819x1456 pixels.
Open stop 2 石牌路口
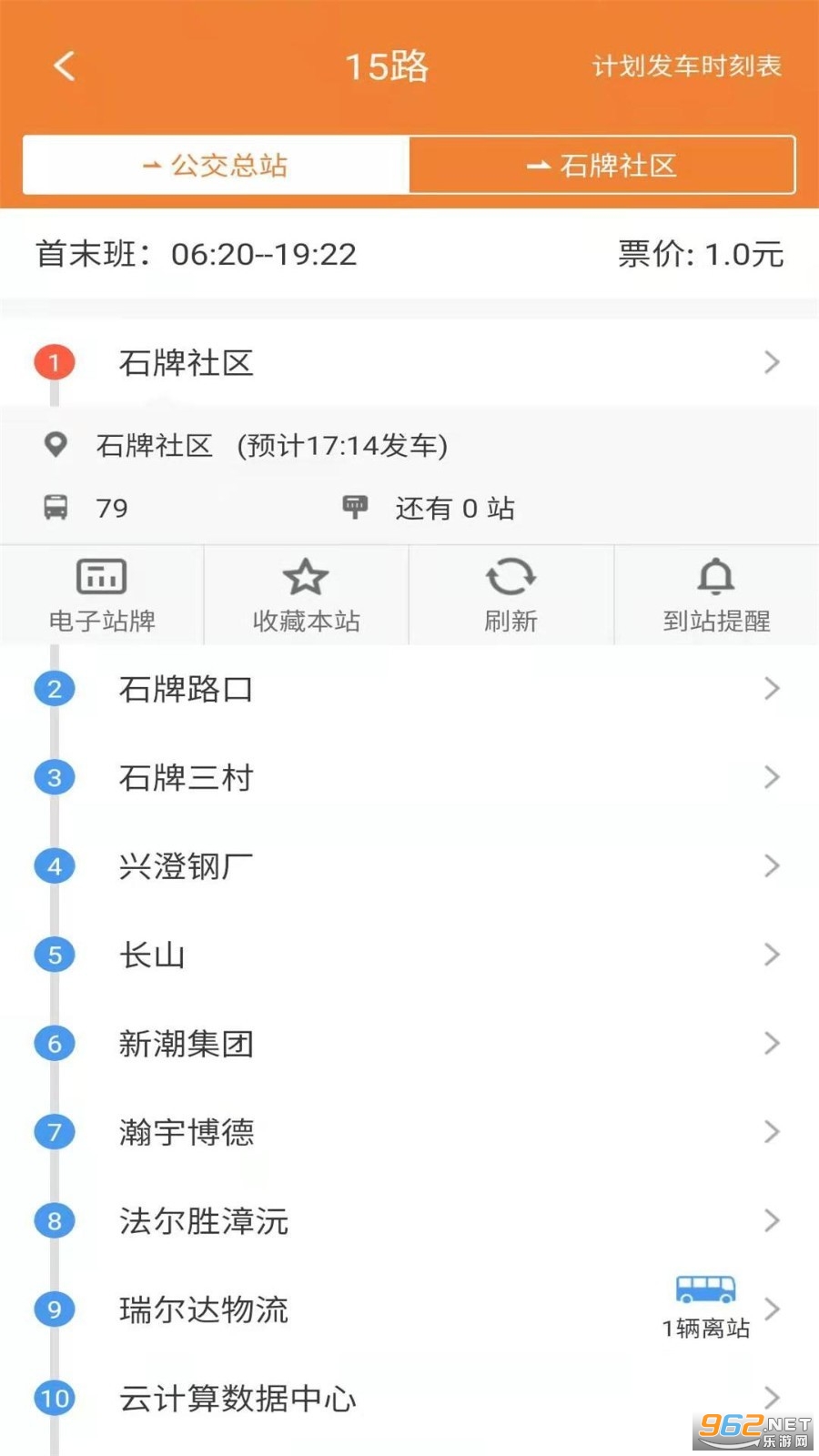[x=409, y=689]
